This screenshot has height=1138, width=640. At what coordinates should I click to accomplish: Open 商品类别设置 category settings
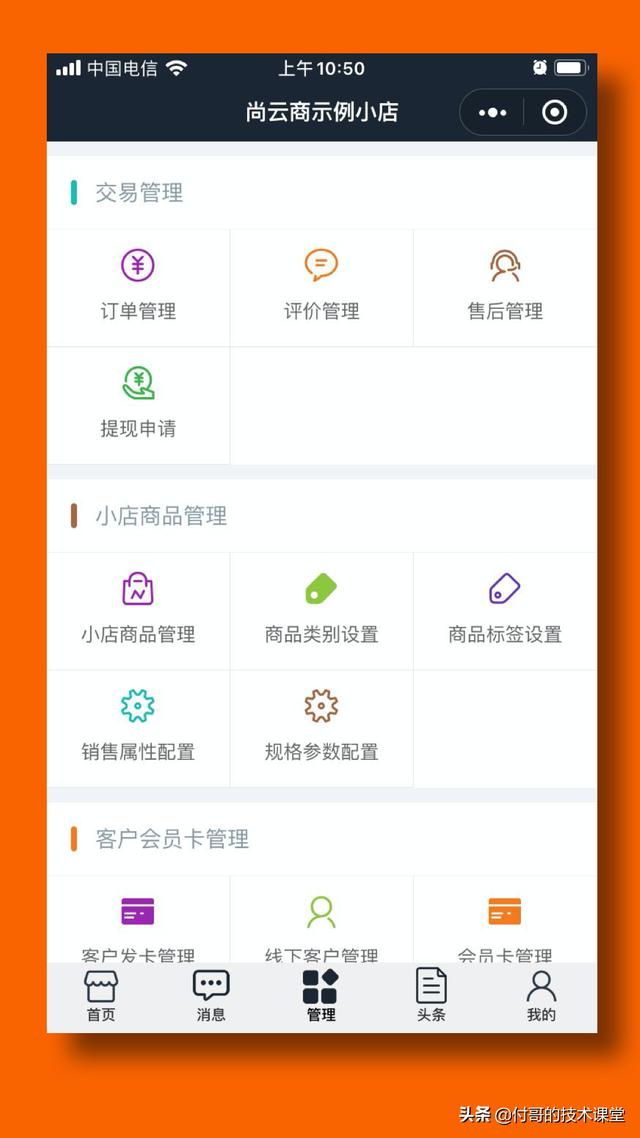[321, 610]
